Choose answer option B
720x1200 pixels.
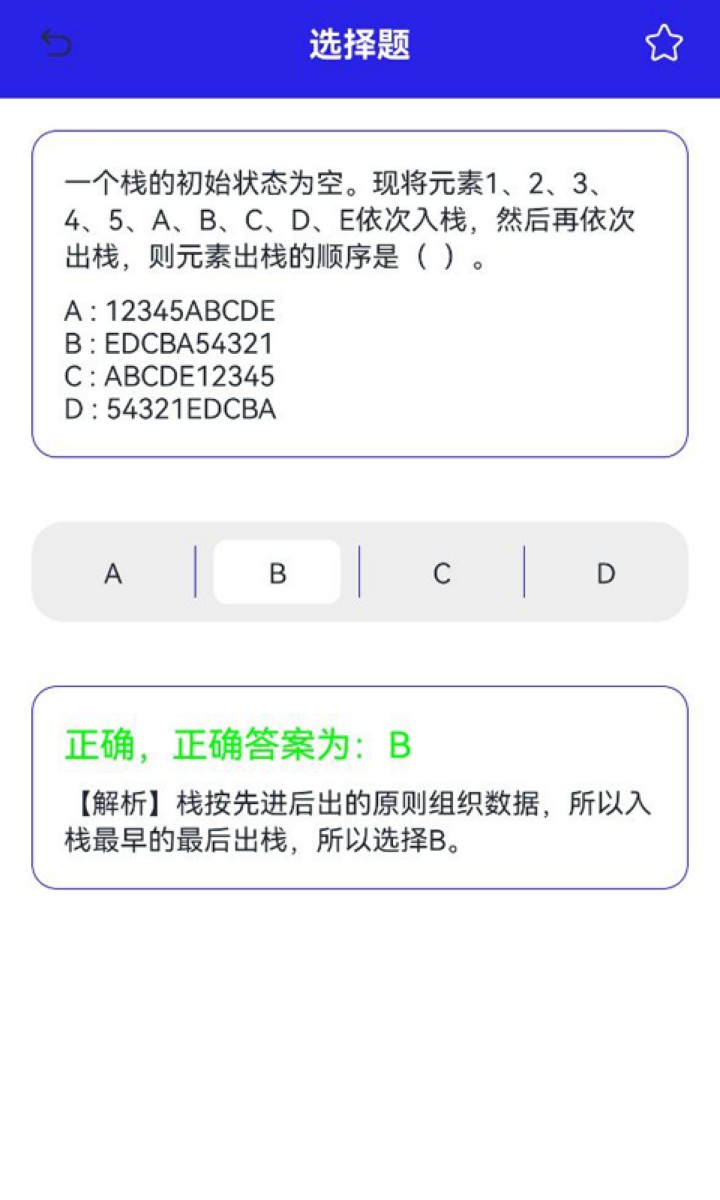277,573
